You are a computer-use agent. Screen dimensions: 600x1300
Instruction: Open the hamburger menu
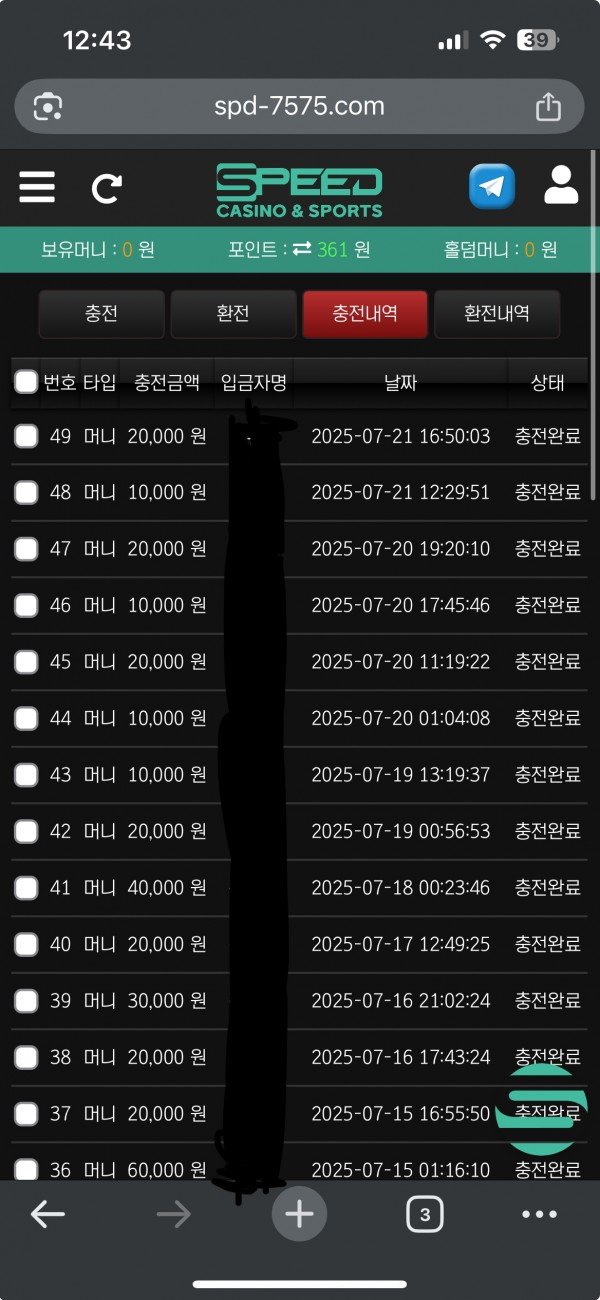coord(37,187)
